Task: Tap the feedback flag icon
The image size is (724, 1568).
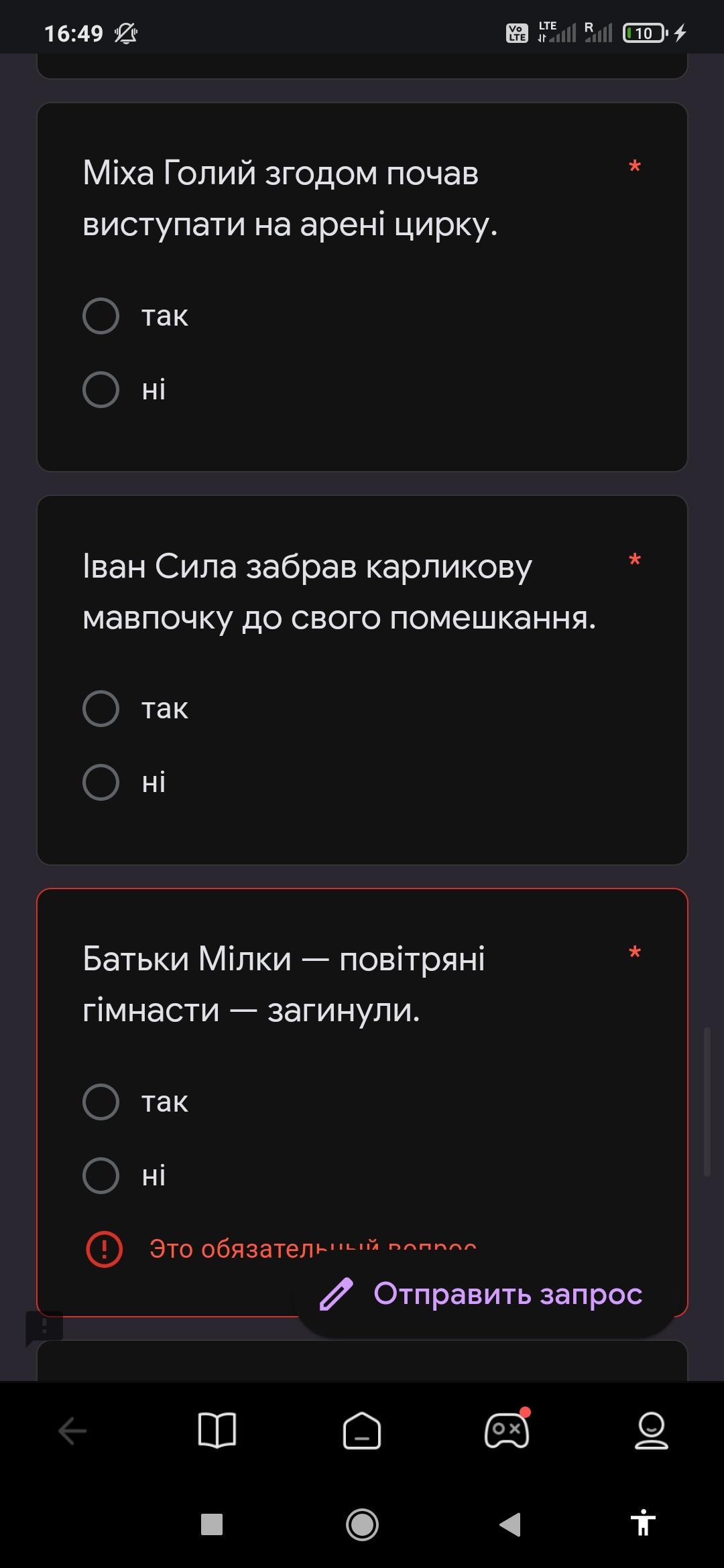Action: pyautogui.click(x=44, y=1327)
